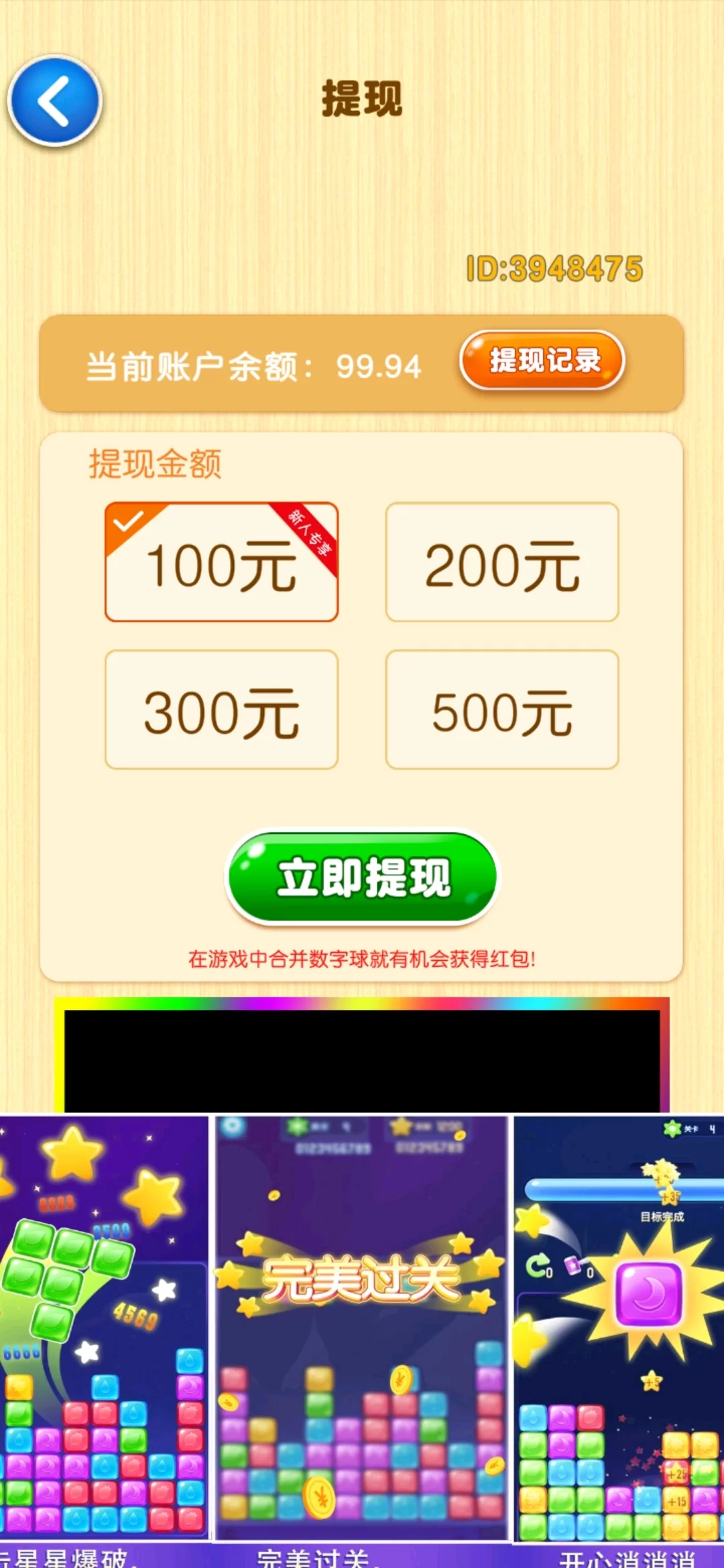
Task: Go back using the blue arrow
Action: tap(54, 101)
